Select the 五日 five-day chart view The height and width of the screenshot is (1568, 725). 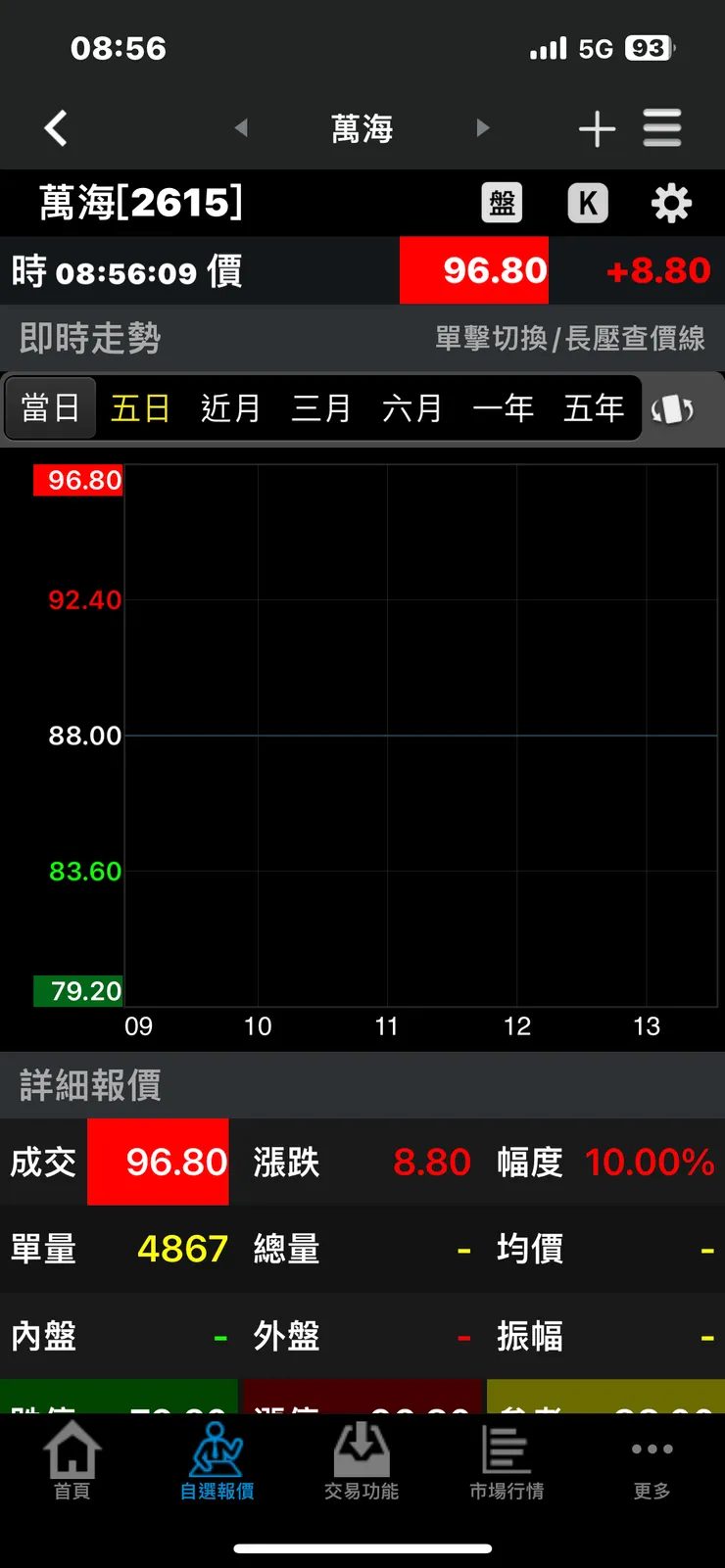[x=140, y=409]
